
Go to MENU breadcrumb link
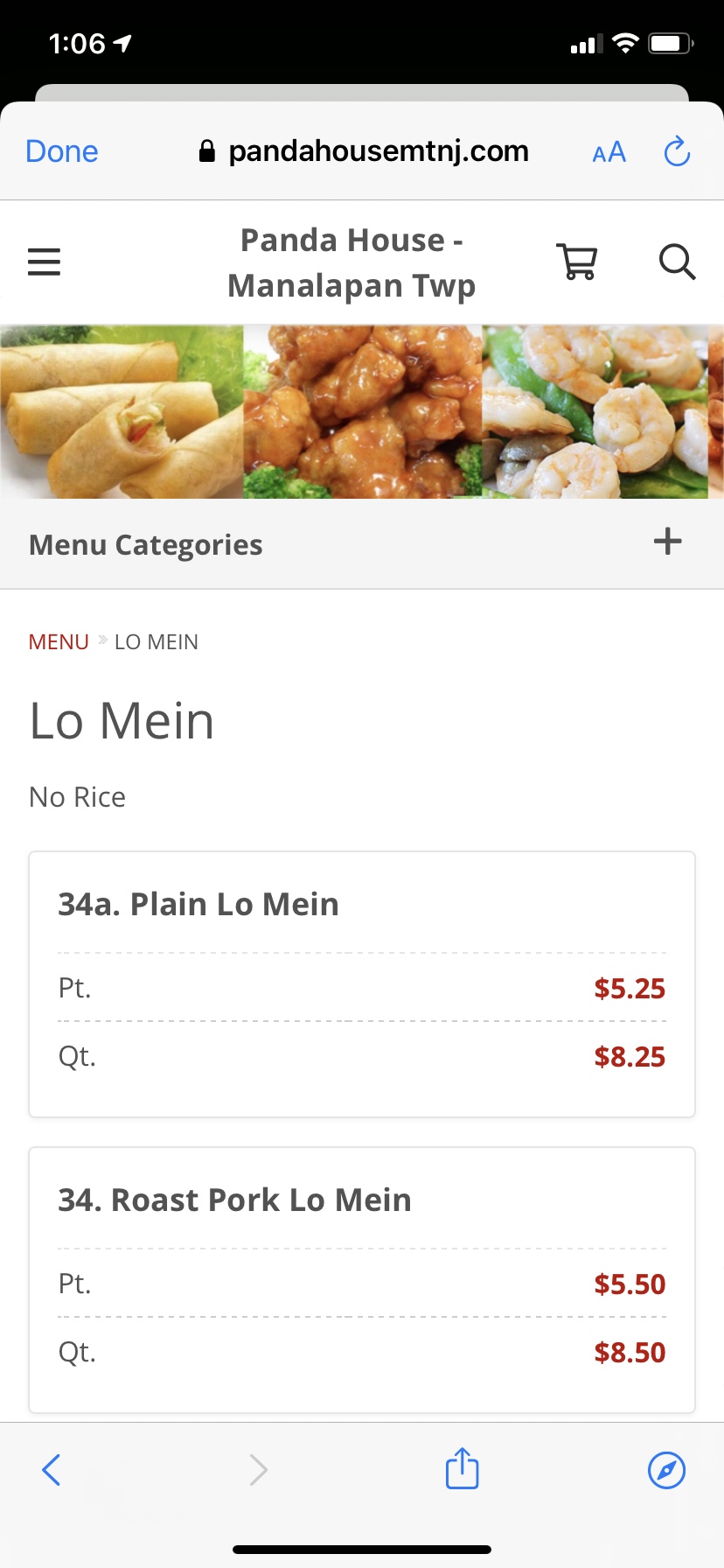[x=59, y=642]
